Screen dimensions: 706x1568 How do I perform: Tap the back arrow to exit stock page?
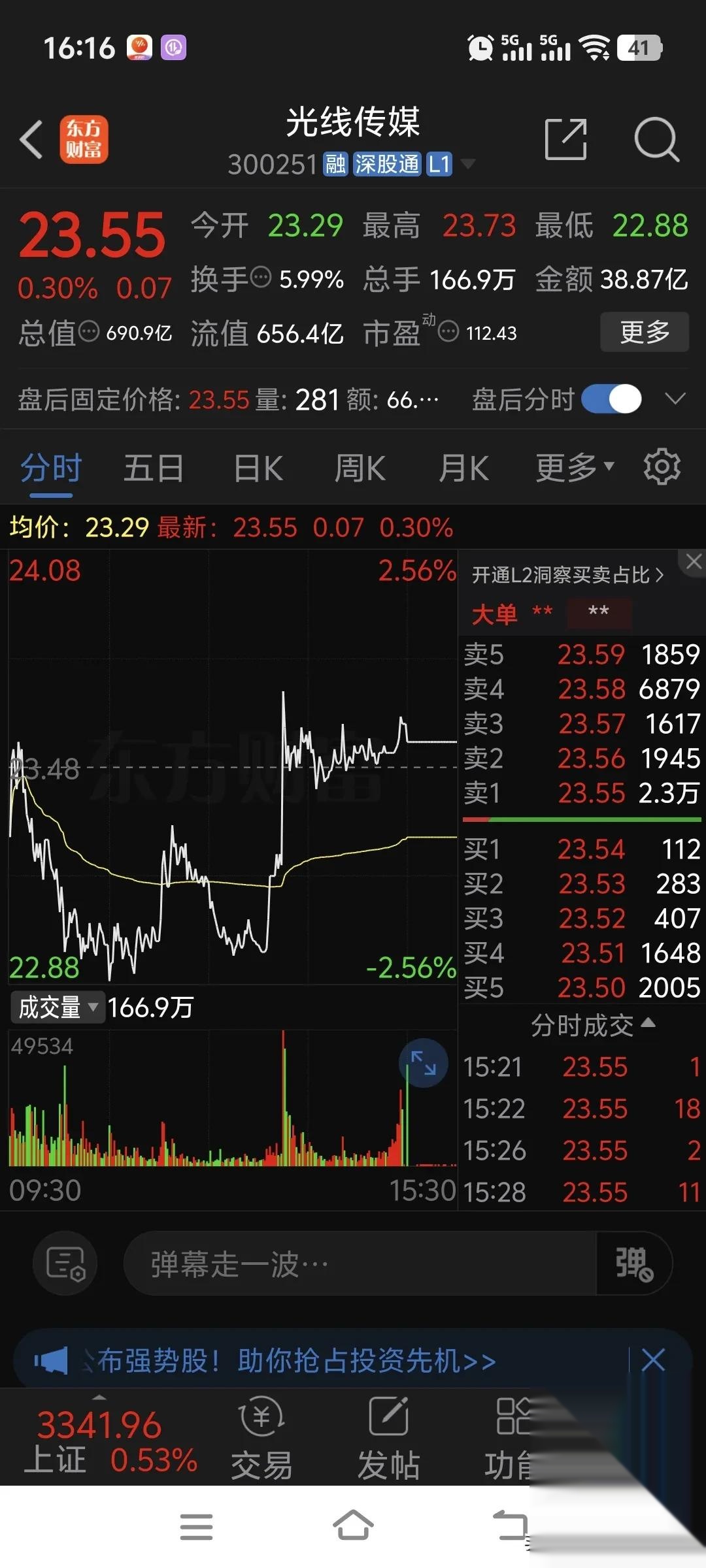click(31, 140)
